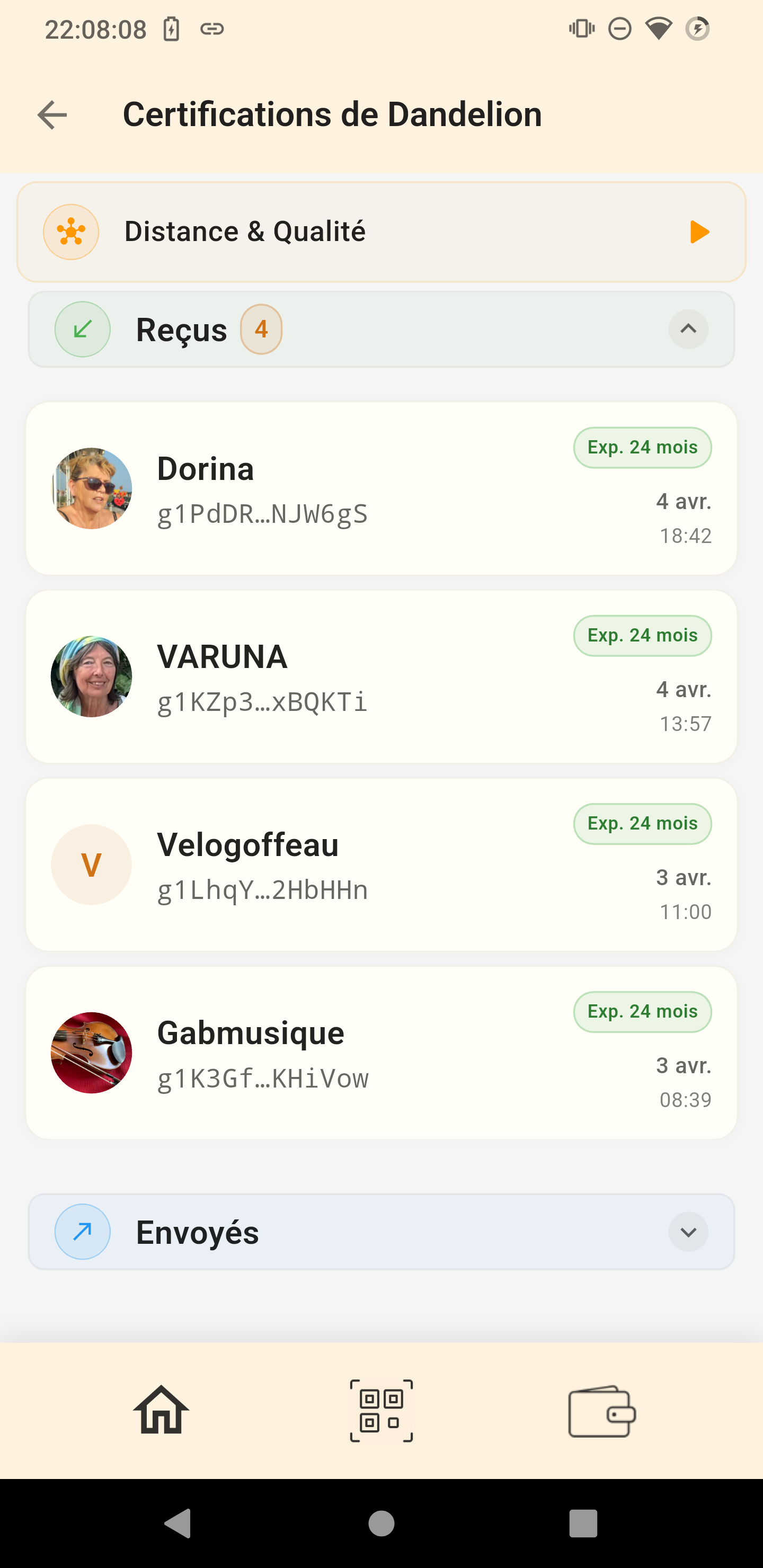Go to the home tab

[162, 1410]
